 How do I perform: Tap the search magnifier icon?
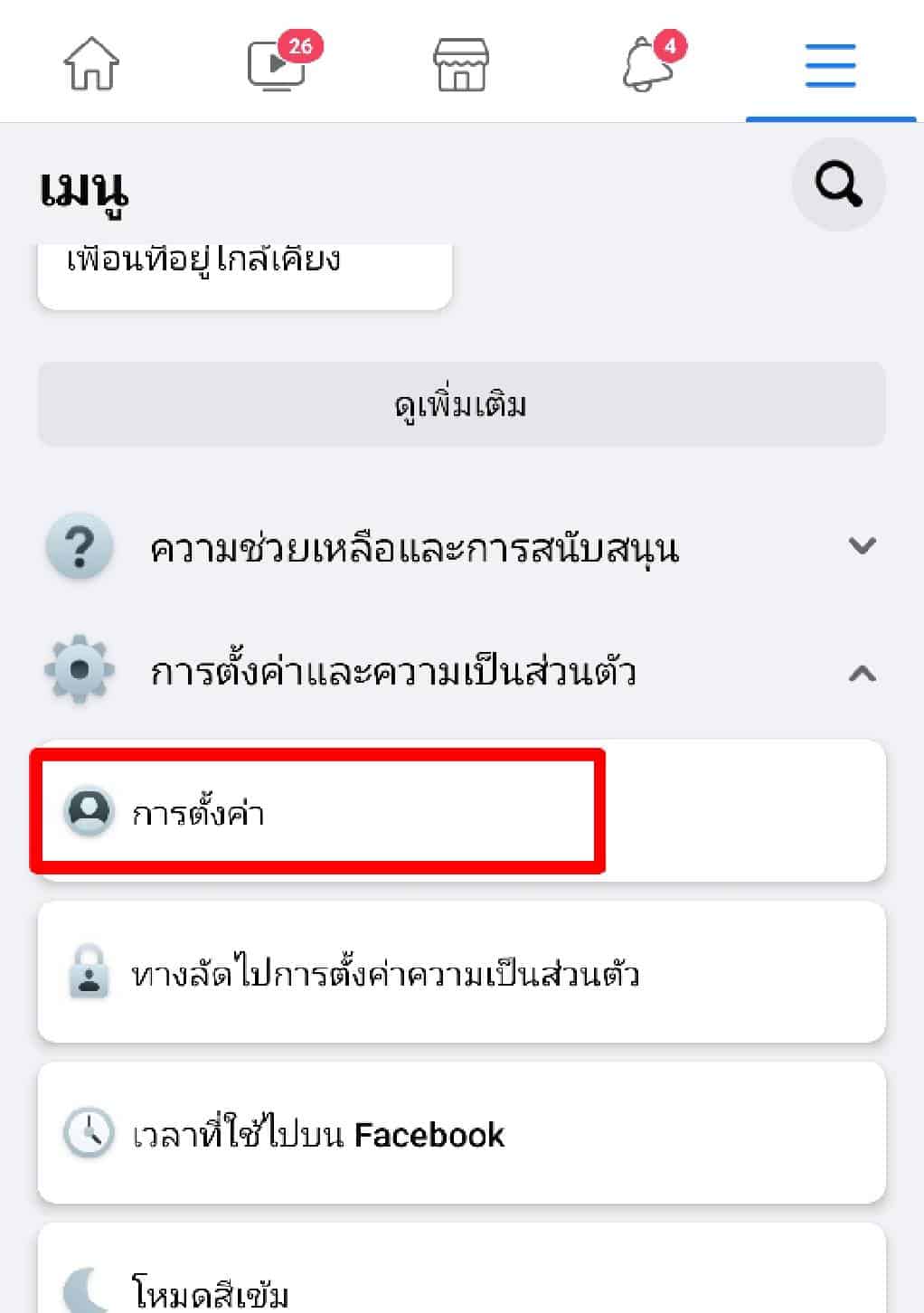[837, 184]
